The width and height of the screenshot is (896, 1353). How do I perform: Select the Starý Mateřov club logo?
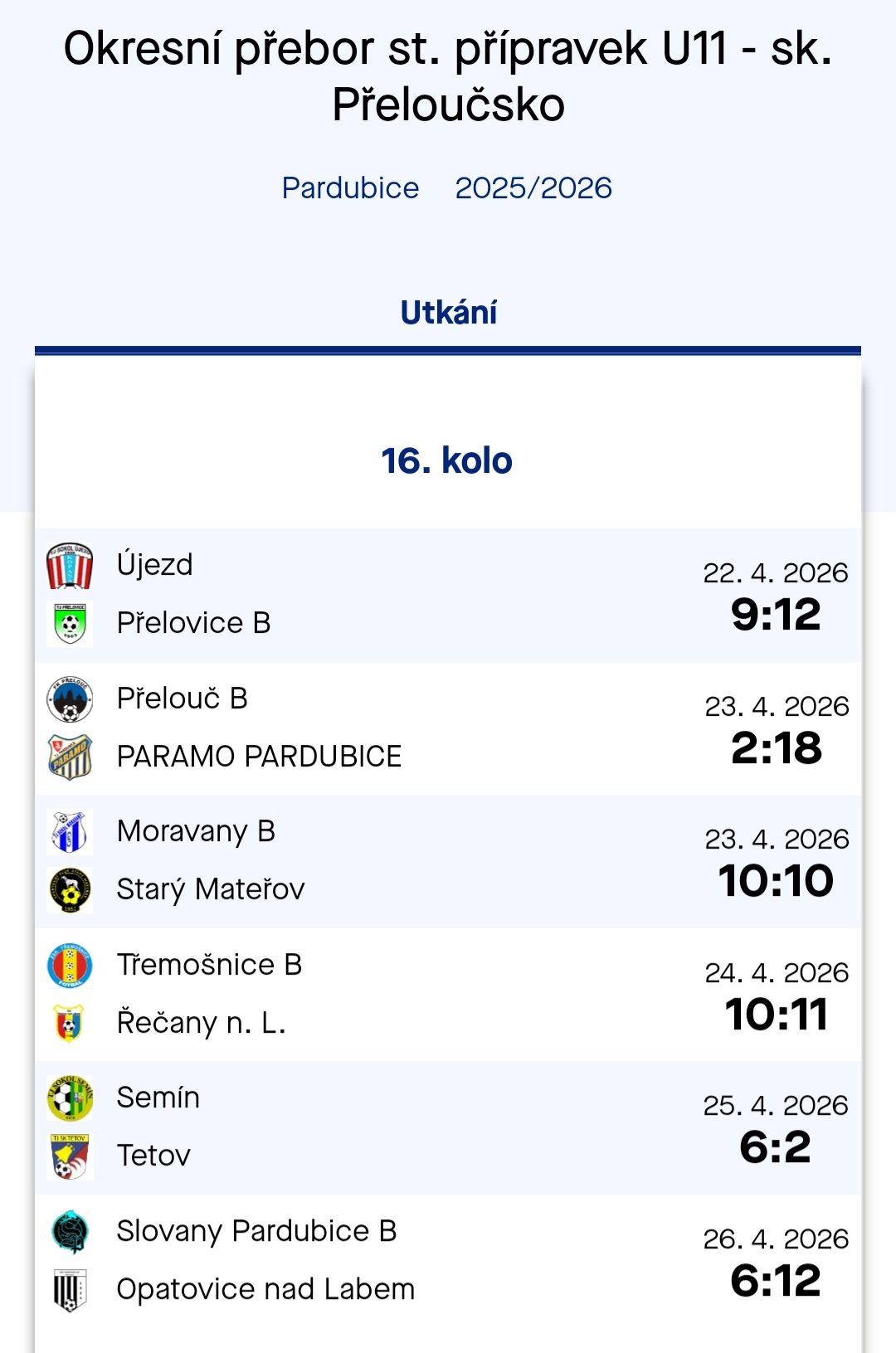pos(71,889)
